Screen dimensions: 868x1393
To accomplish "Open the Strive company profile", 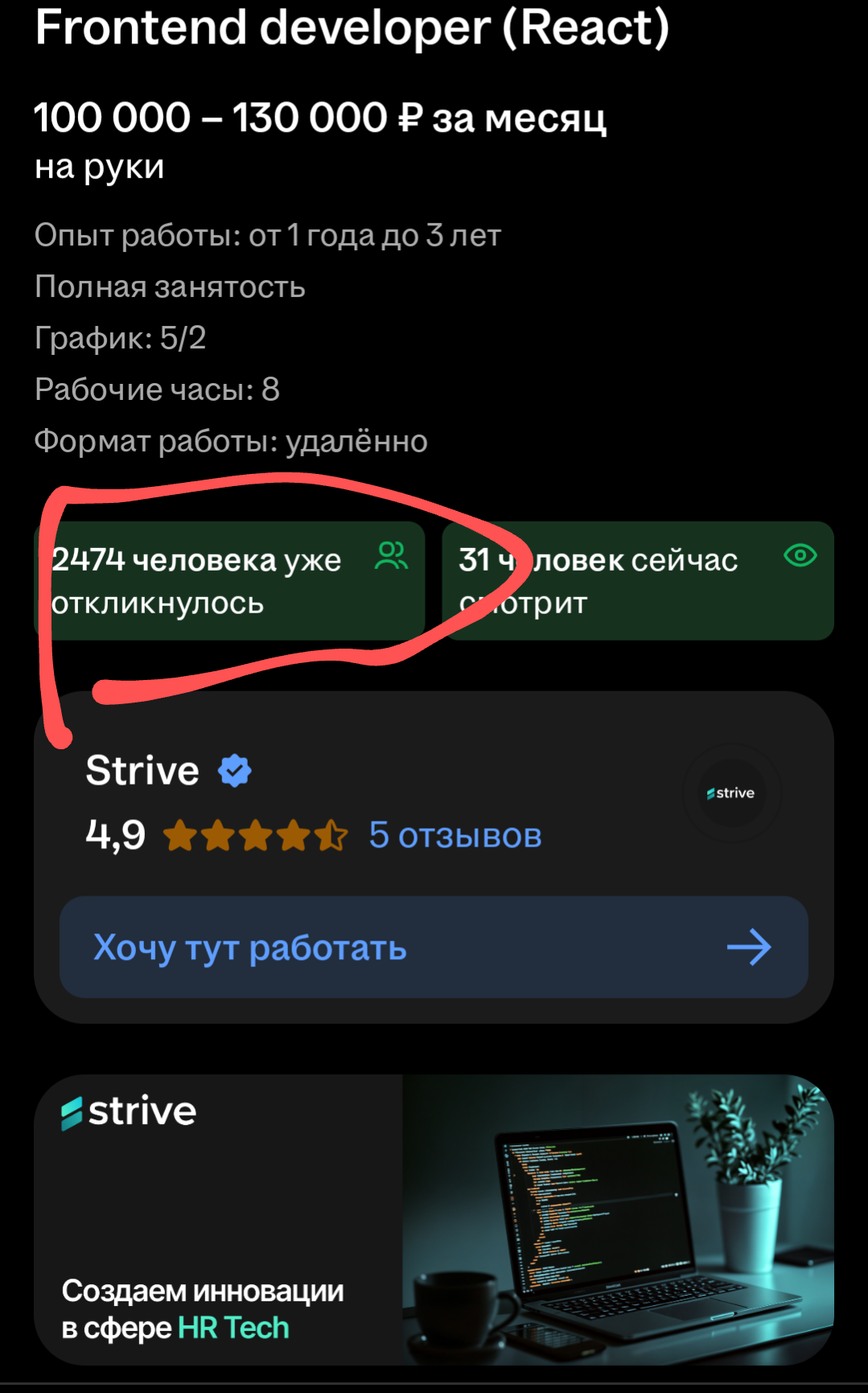I will 143,770.
